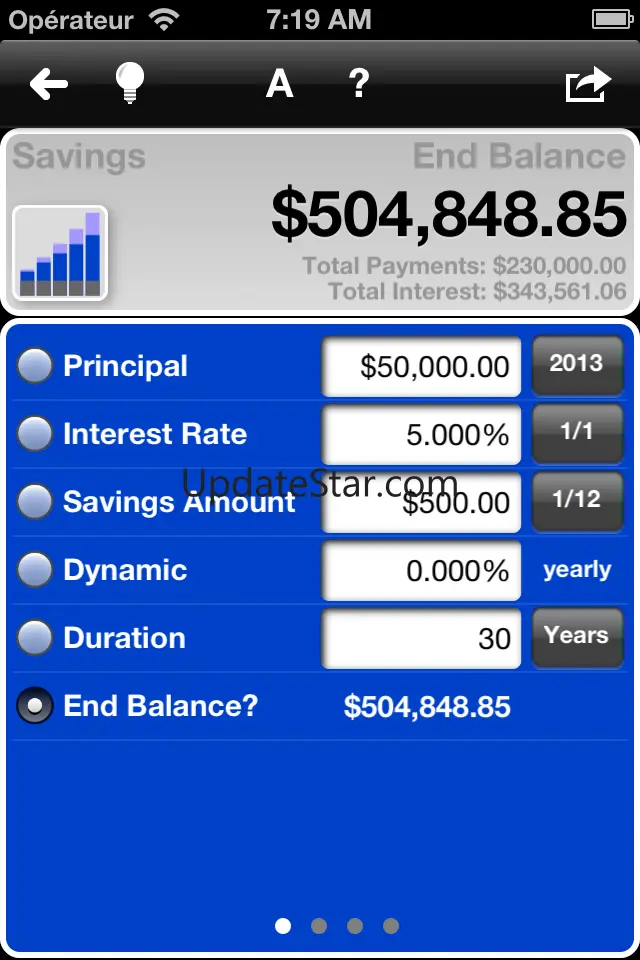
Task: Share the savings calculation
Action: [x=588, y=84]
